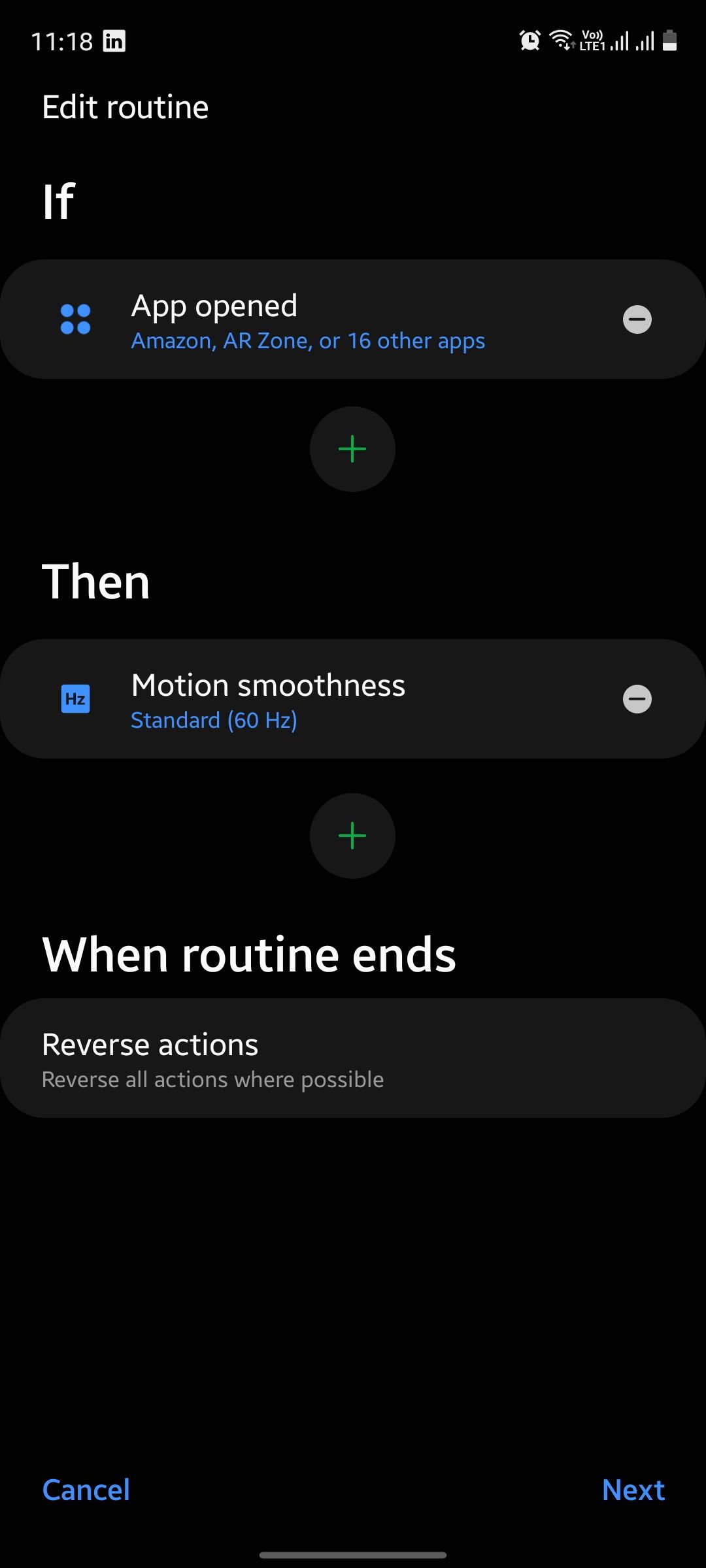Tap the App opened condition icon
The image size is (706, 1568).
(76, 319)
